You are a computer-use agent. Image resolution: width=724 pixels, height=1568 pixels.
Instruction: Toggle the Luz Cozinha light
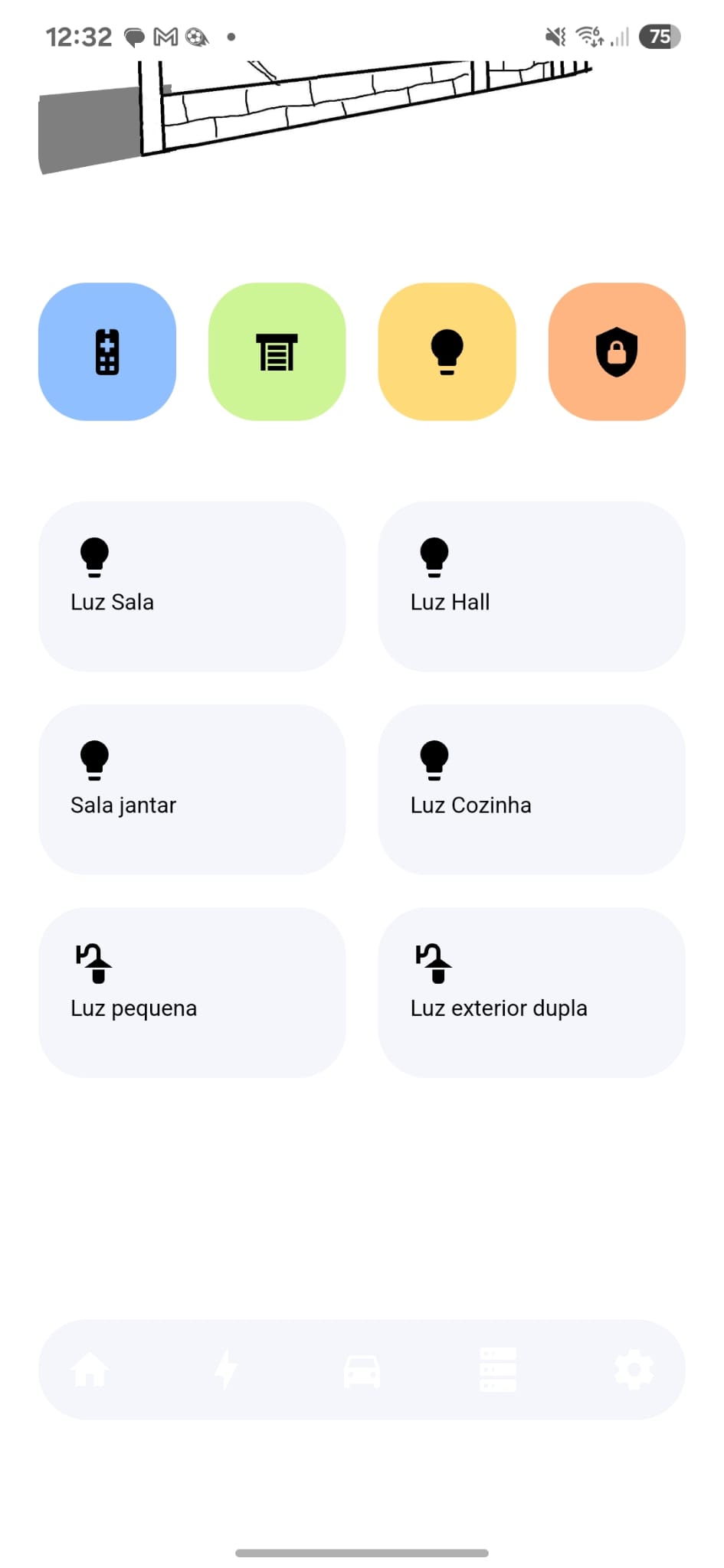532,789
